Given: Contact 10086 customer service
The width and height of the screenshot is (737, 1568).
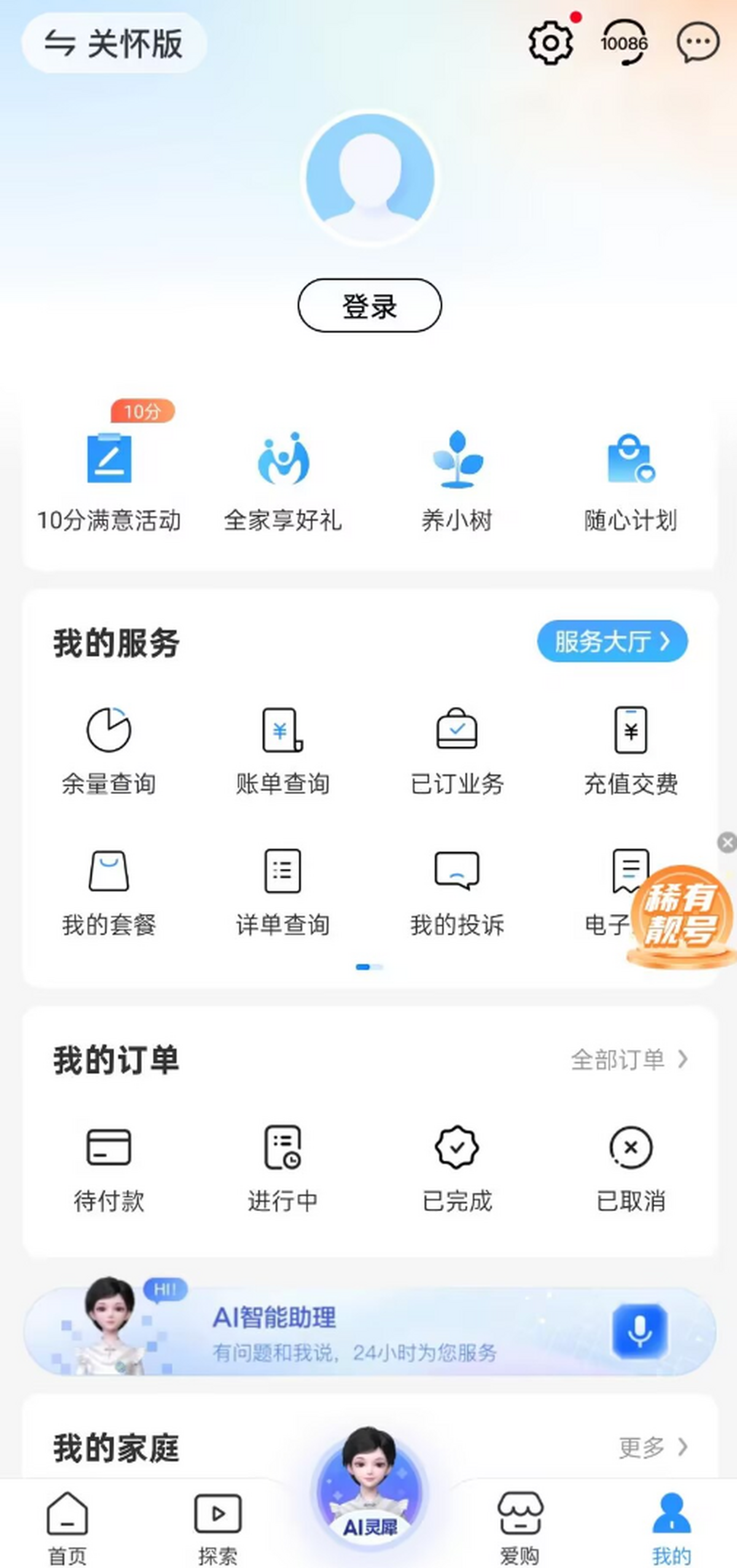Looking at the screenshot, I should coord(624,43).
